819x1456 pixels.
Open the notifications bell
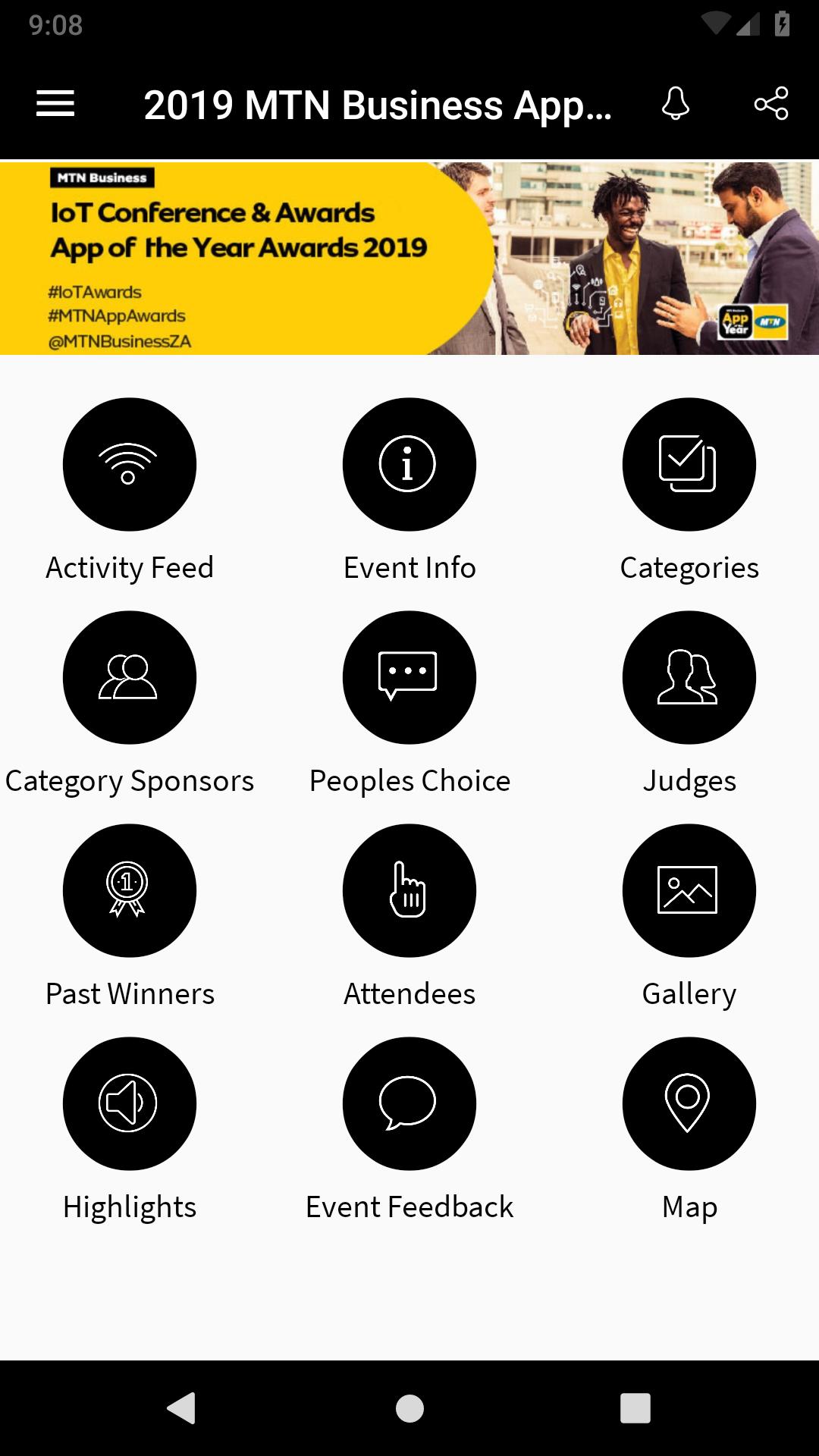click(675, 104)
